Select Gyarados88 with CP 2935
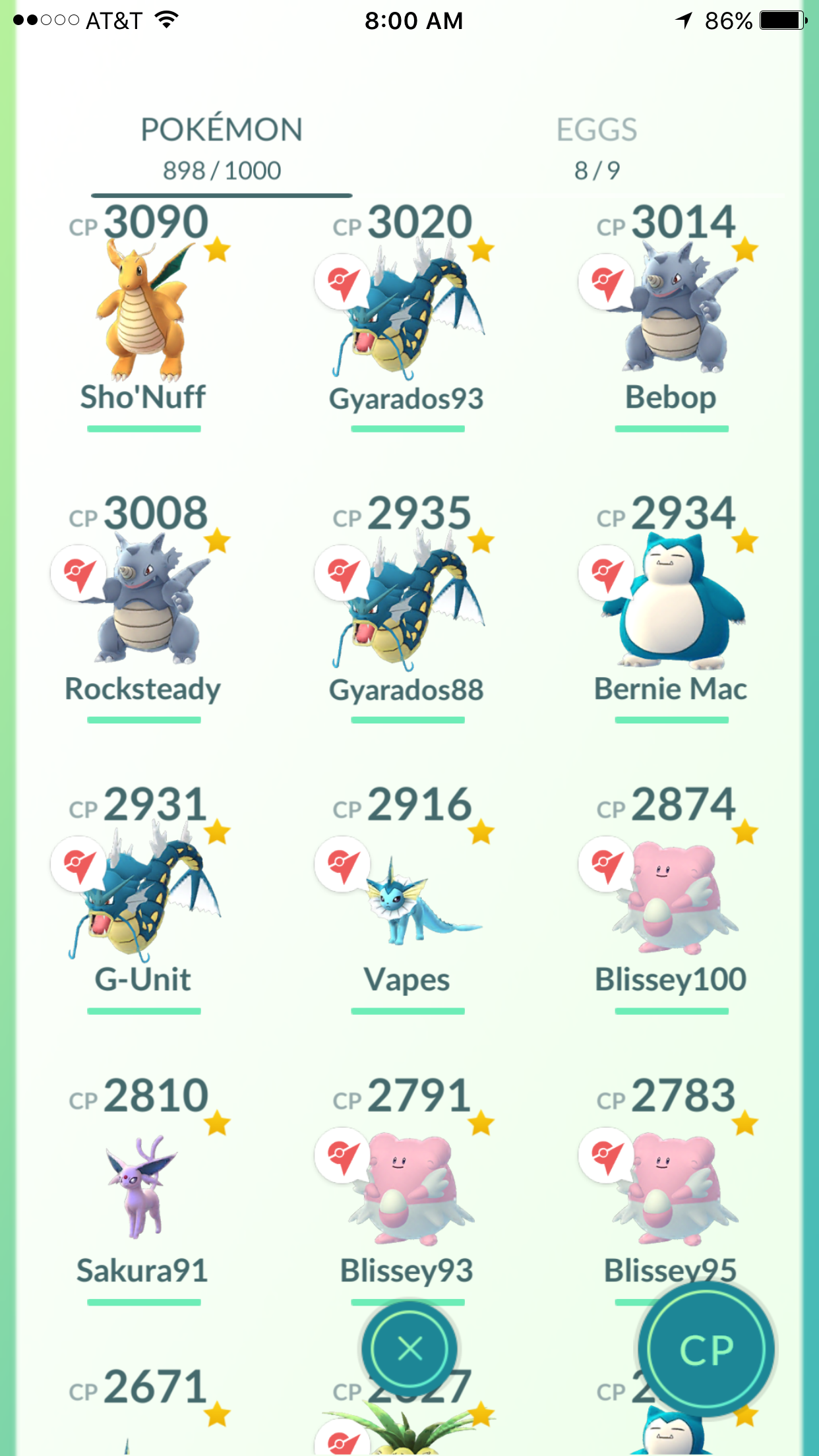 click(408, 607)
